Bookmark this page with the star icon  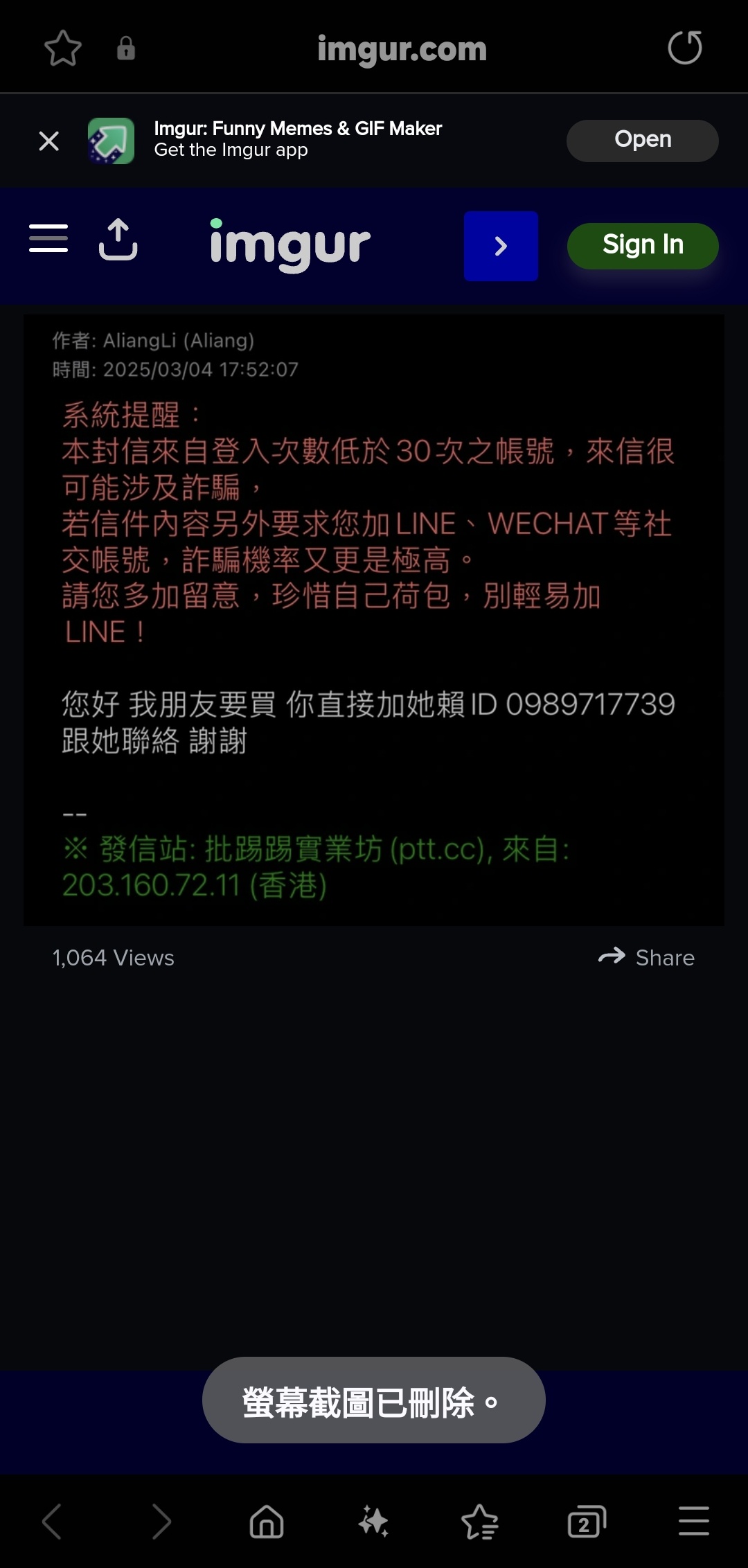coord(63,48)
